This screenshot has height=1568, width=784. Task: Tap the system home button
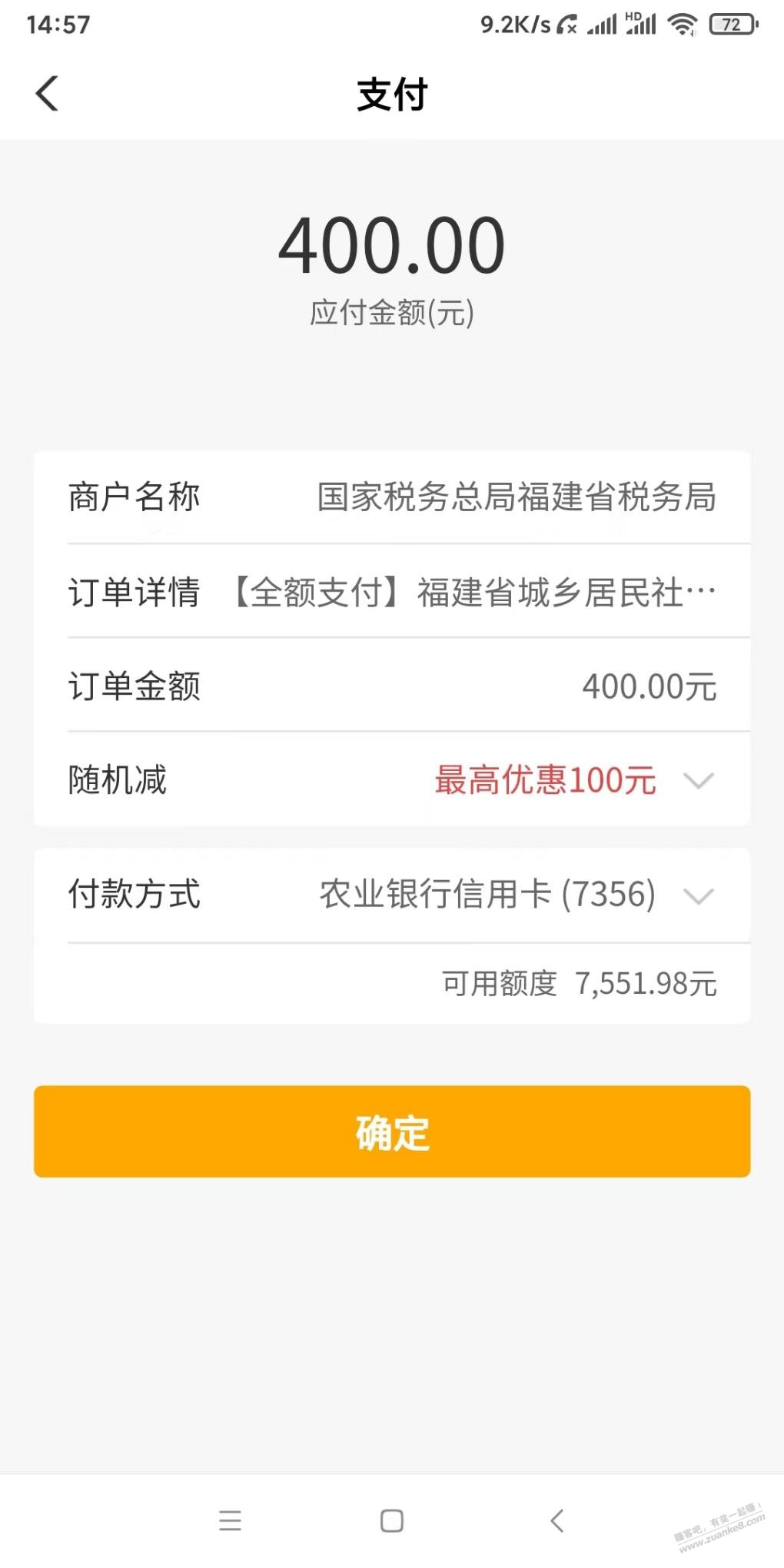(392, 1520)
